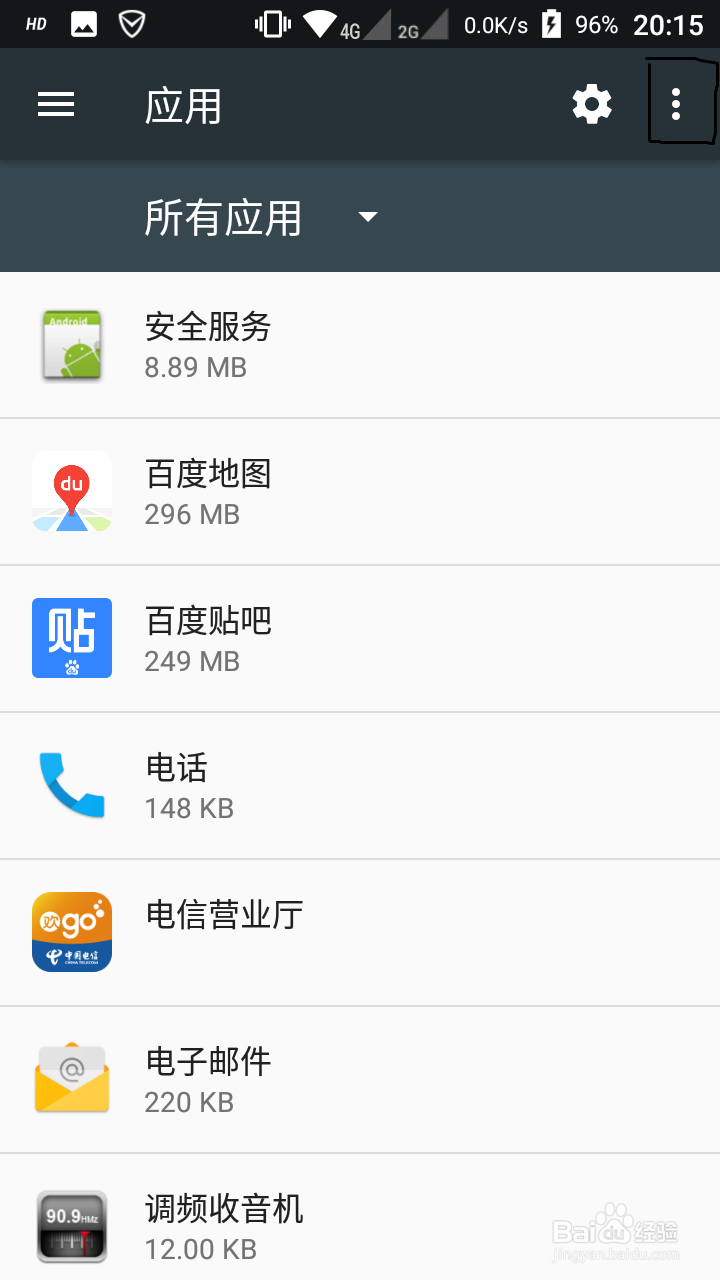720x1280 pixels.
Task: Tap the Wi-Fi icon in the status bar
Action: coord(321,24)
